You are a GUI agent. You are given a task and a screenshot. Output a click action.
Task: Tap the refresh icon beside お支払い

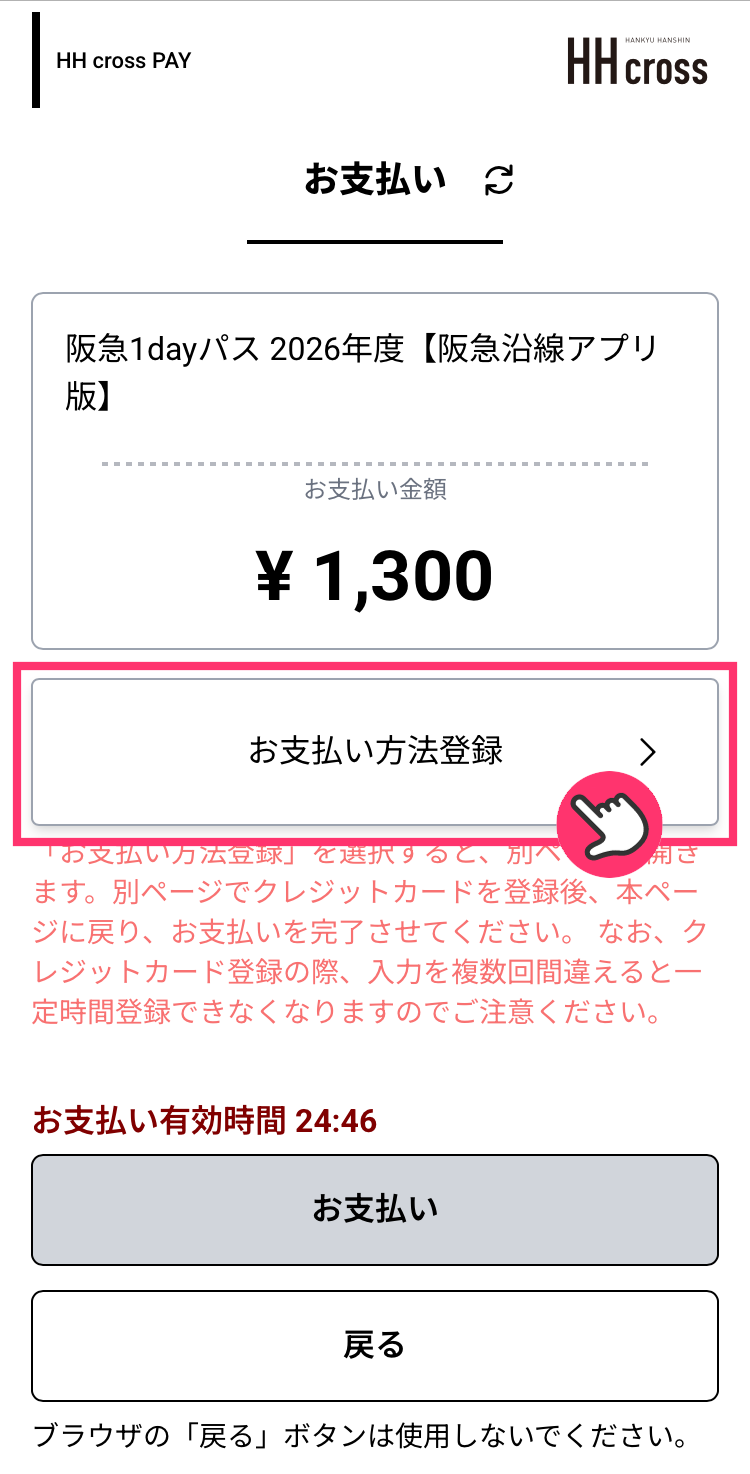(x=499, y=180)
